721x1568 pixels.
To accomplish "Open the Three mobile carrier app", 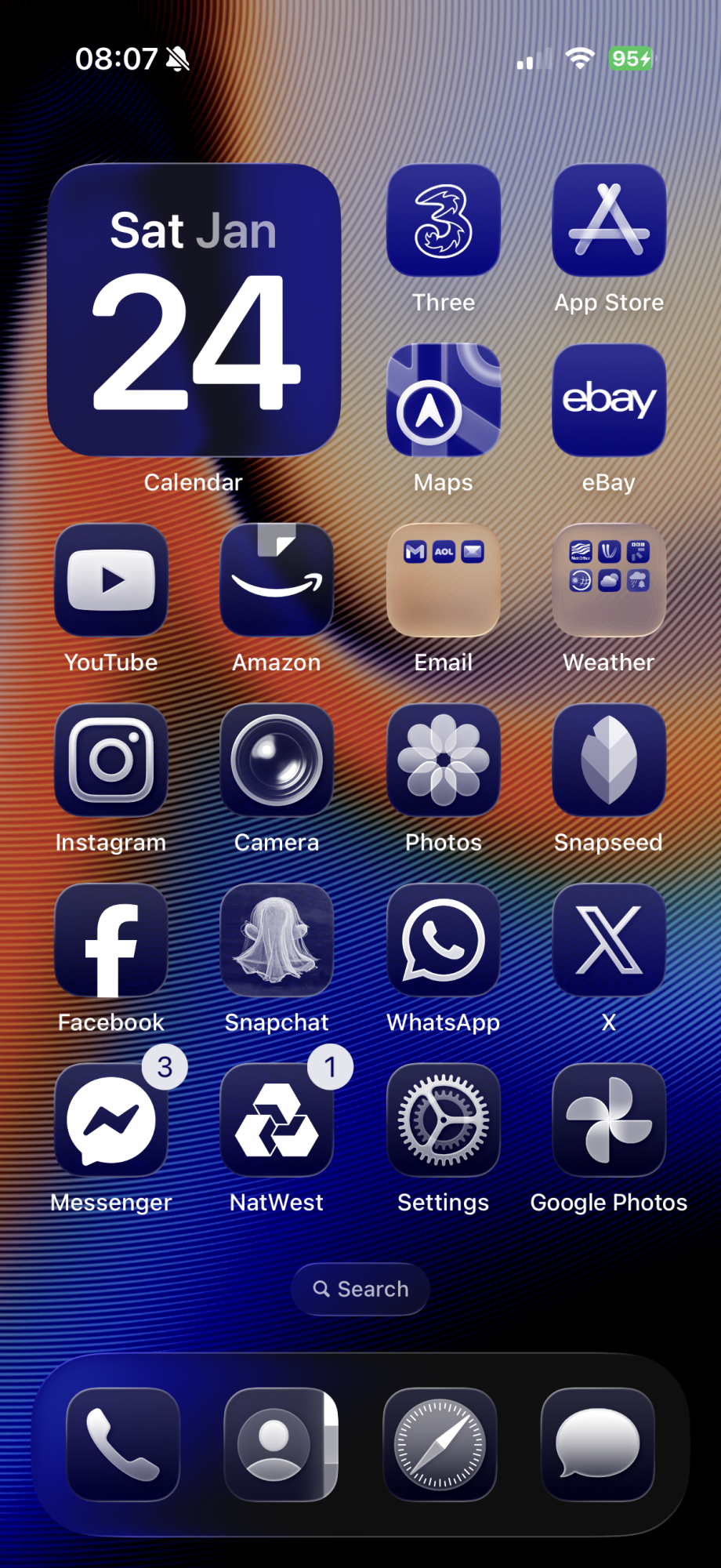I will point(443,220).
